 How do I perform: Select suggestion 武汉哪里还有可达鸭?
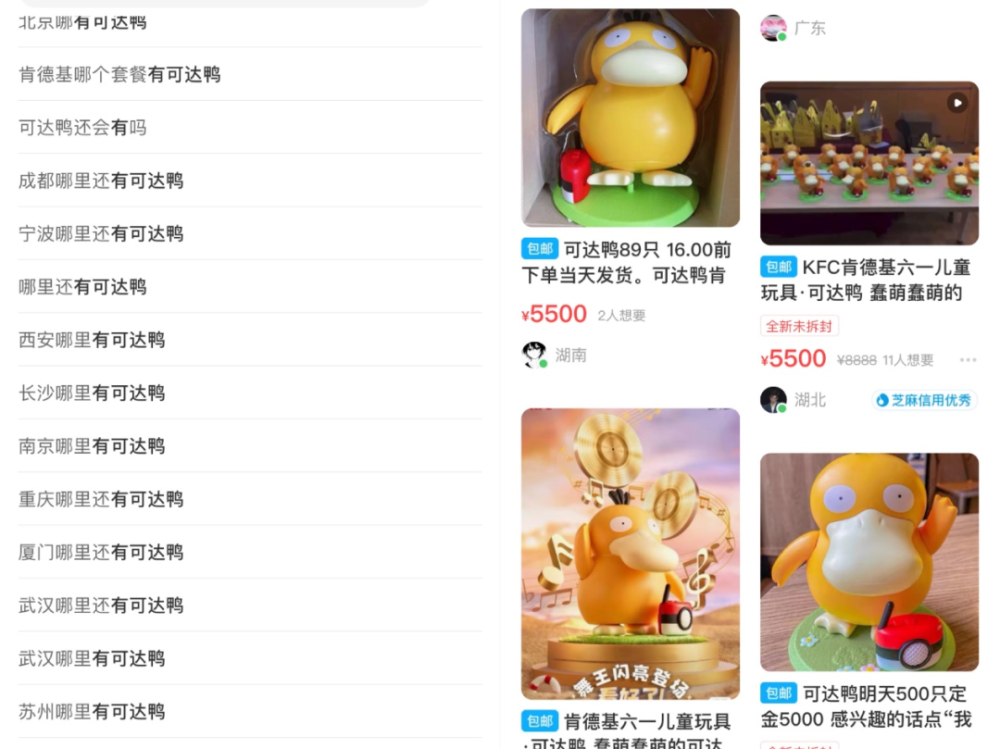101,604
